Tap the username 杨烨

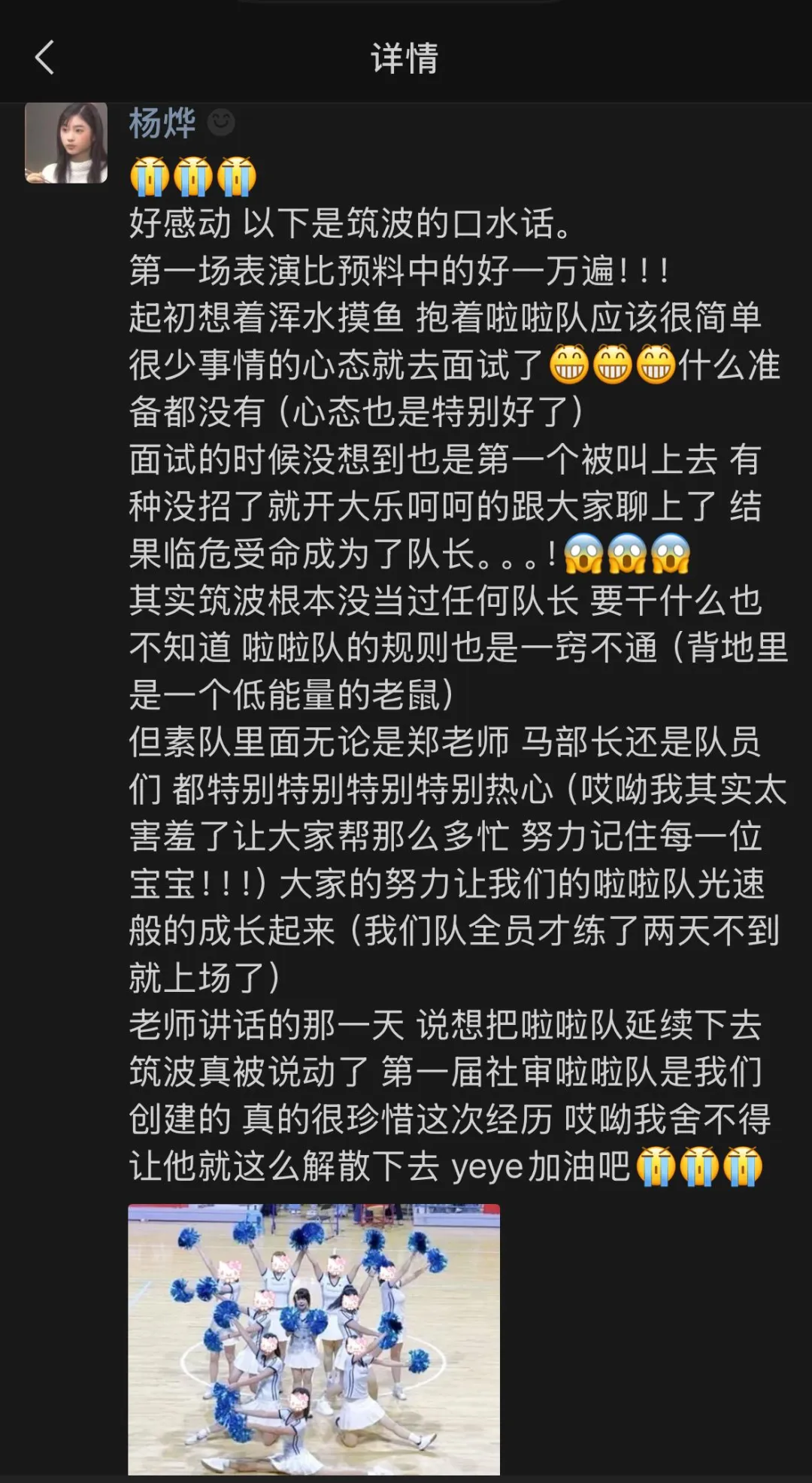162,123
